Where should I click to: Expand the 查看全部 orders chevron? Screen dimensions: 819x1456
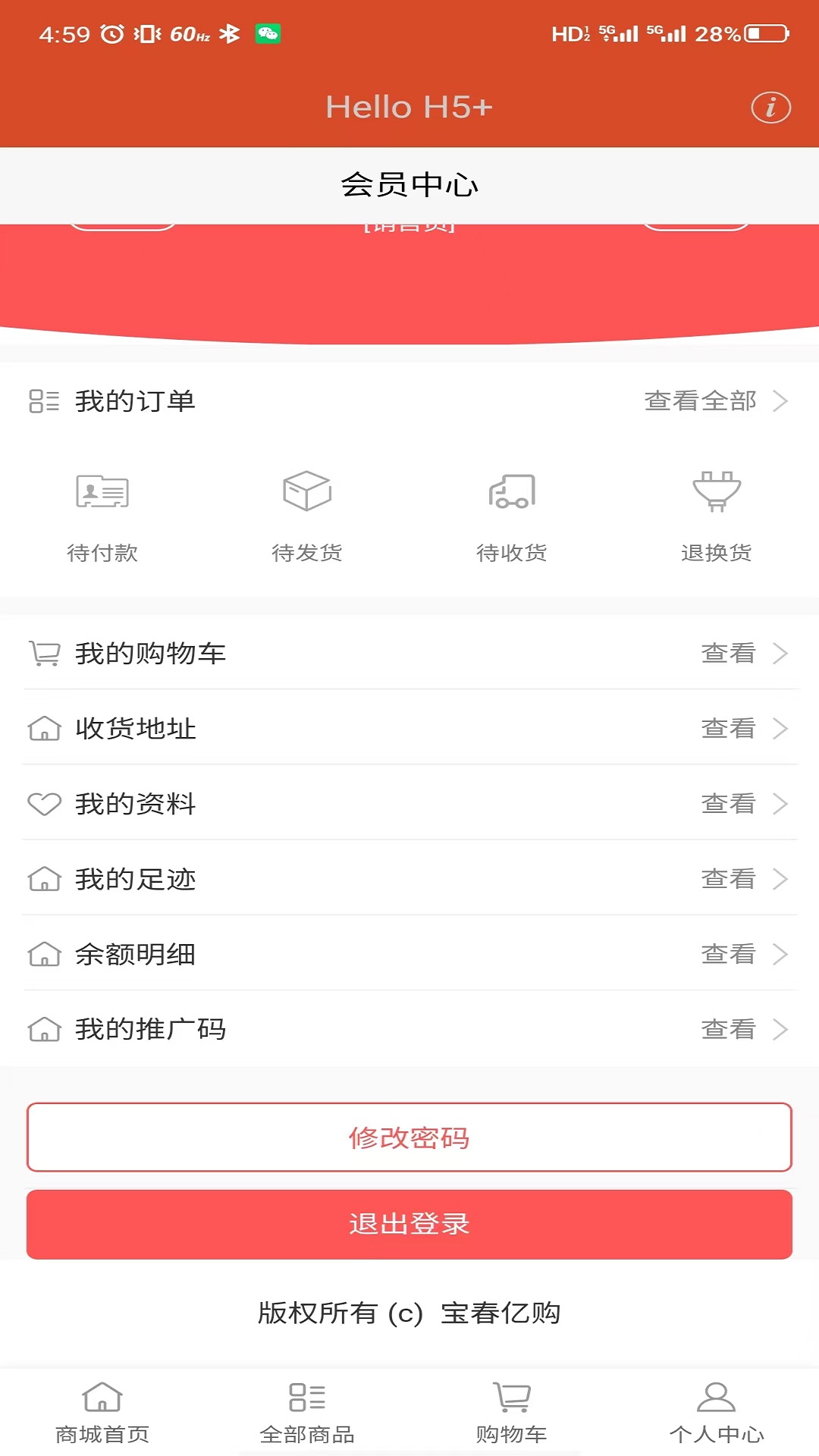(781, 402)
